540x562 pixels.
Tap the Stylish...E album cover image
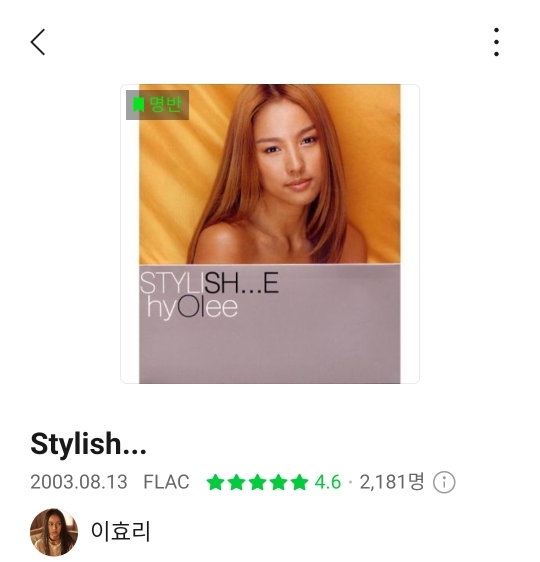point(270,234)
